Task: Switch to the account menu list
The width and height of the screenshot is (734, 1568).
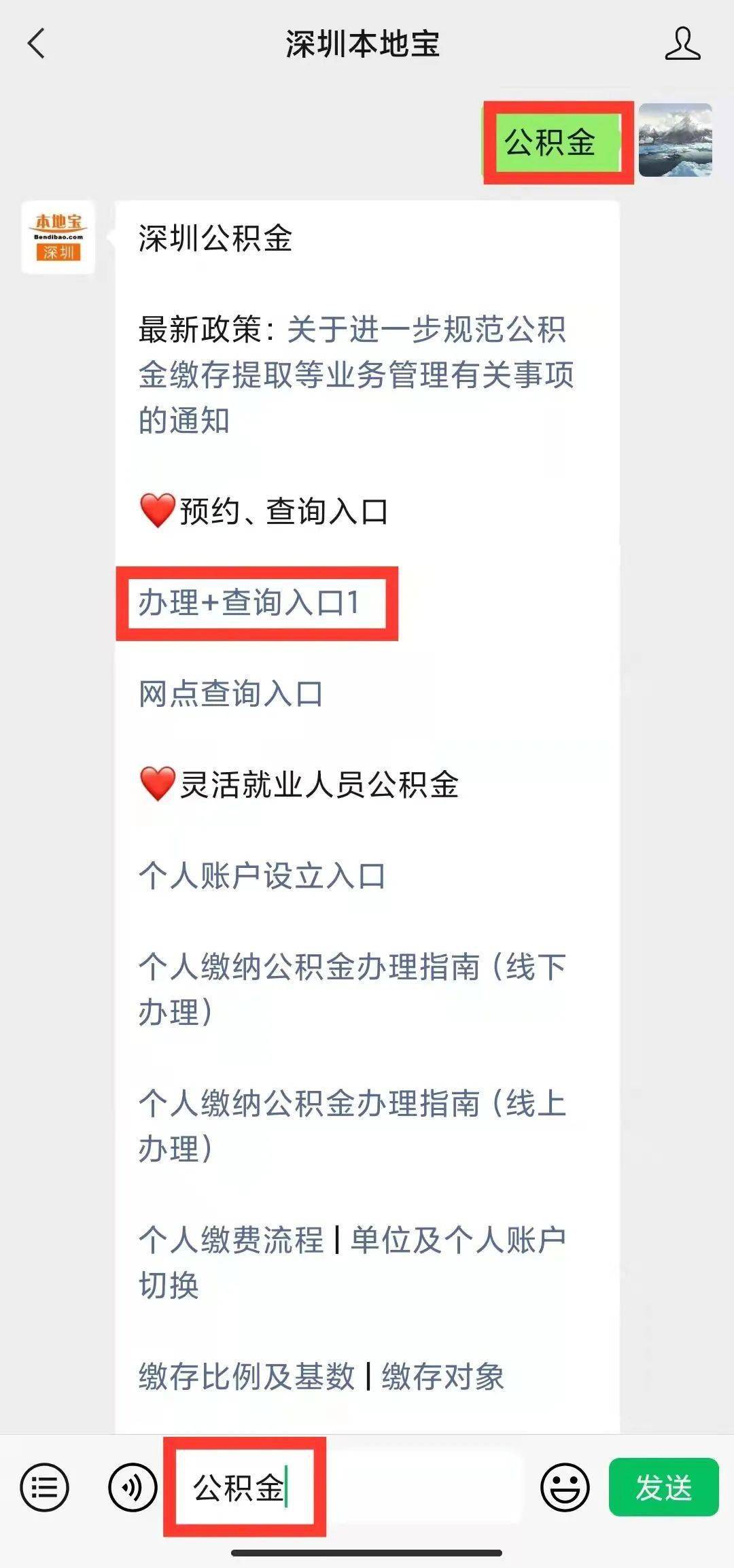Action: point(45,1487)
